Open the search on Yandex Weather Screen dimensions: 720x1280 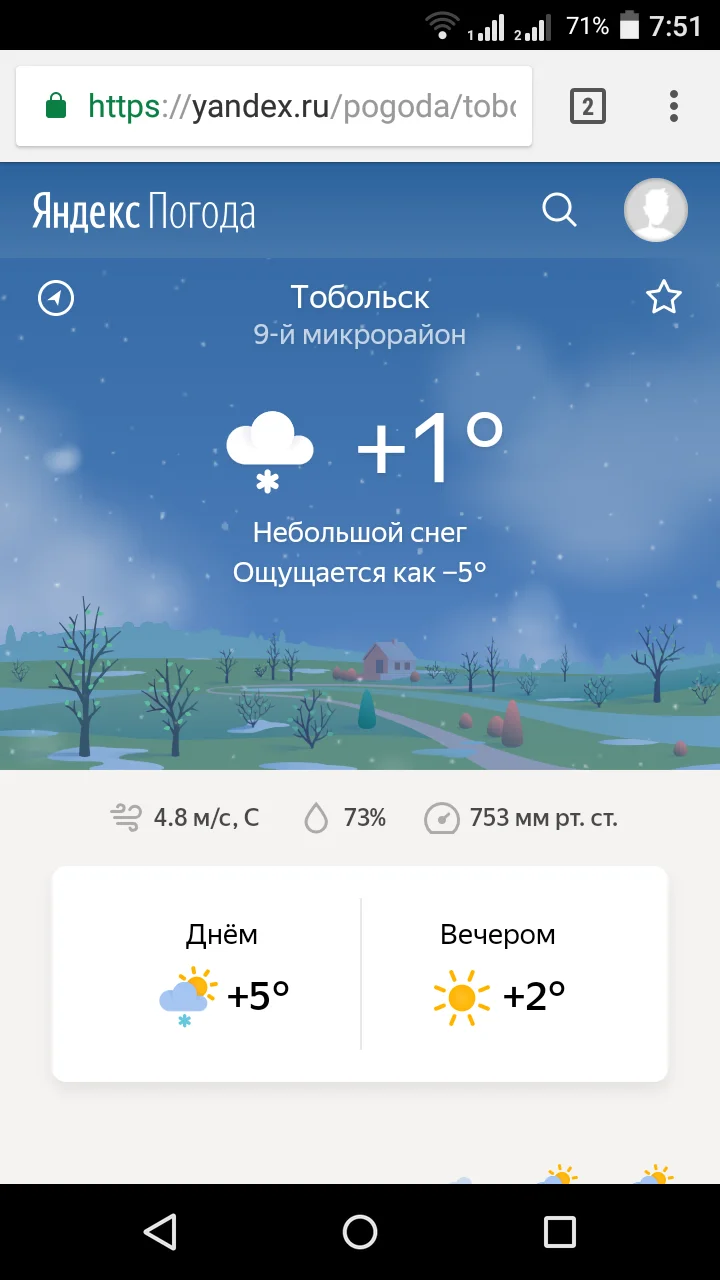559,210
